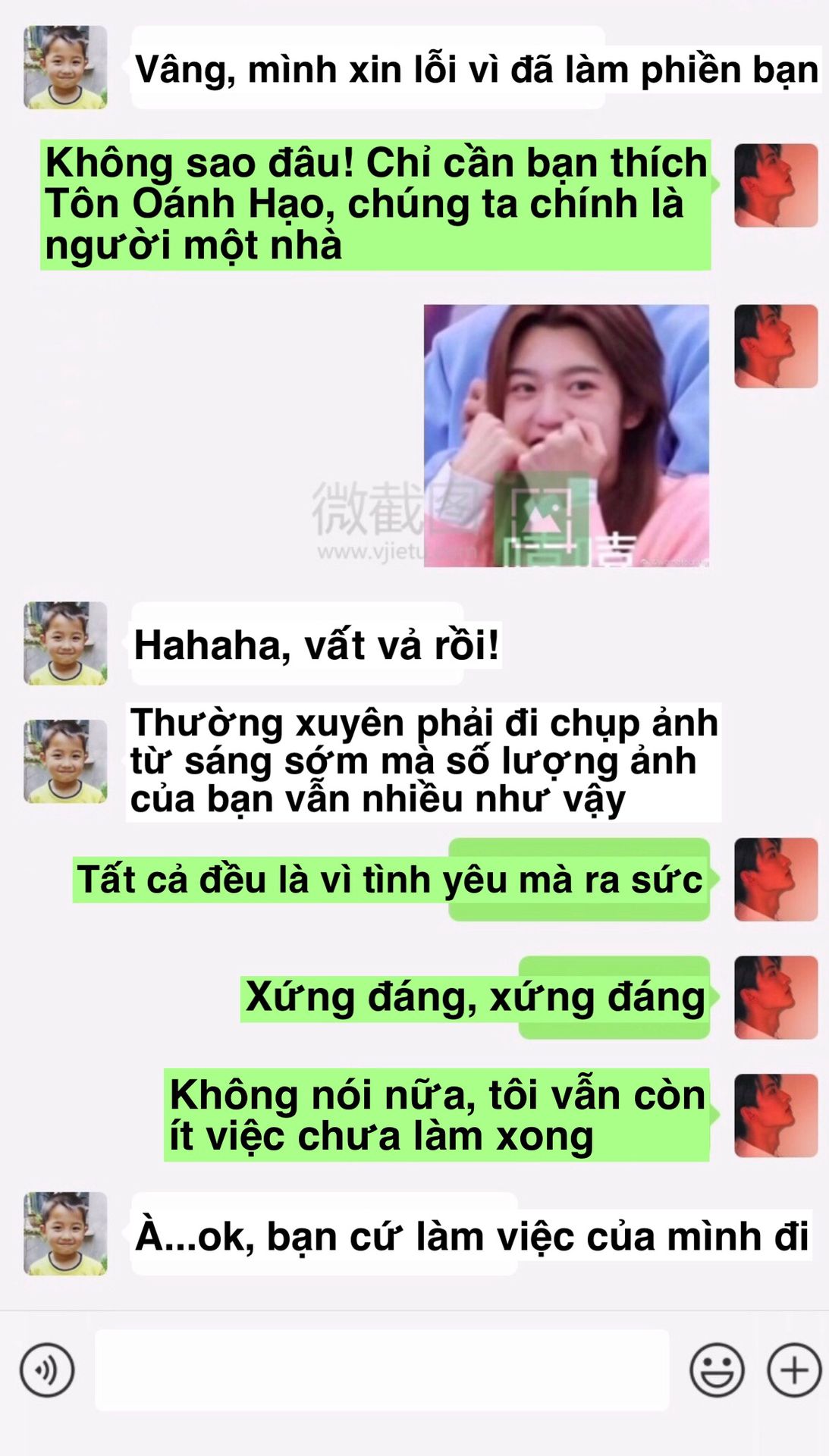Open the plus attachments menu
Viewport: 829px width, 1456px height.
click(794, 1370)
